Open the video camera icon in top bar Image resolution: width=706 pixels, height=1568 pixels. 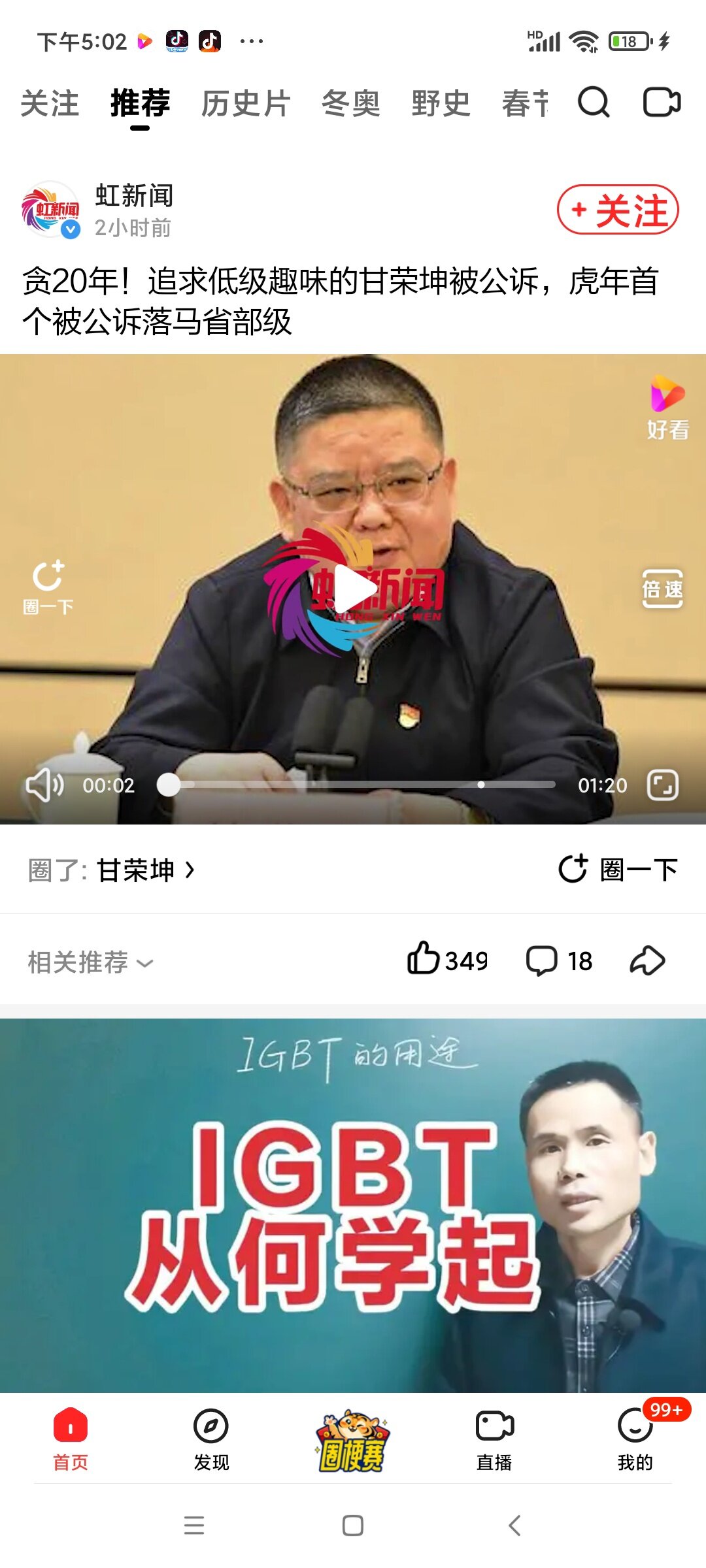(662, 103)
